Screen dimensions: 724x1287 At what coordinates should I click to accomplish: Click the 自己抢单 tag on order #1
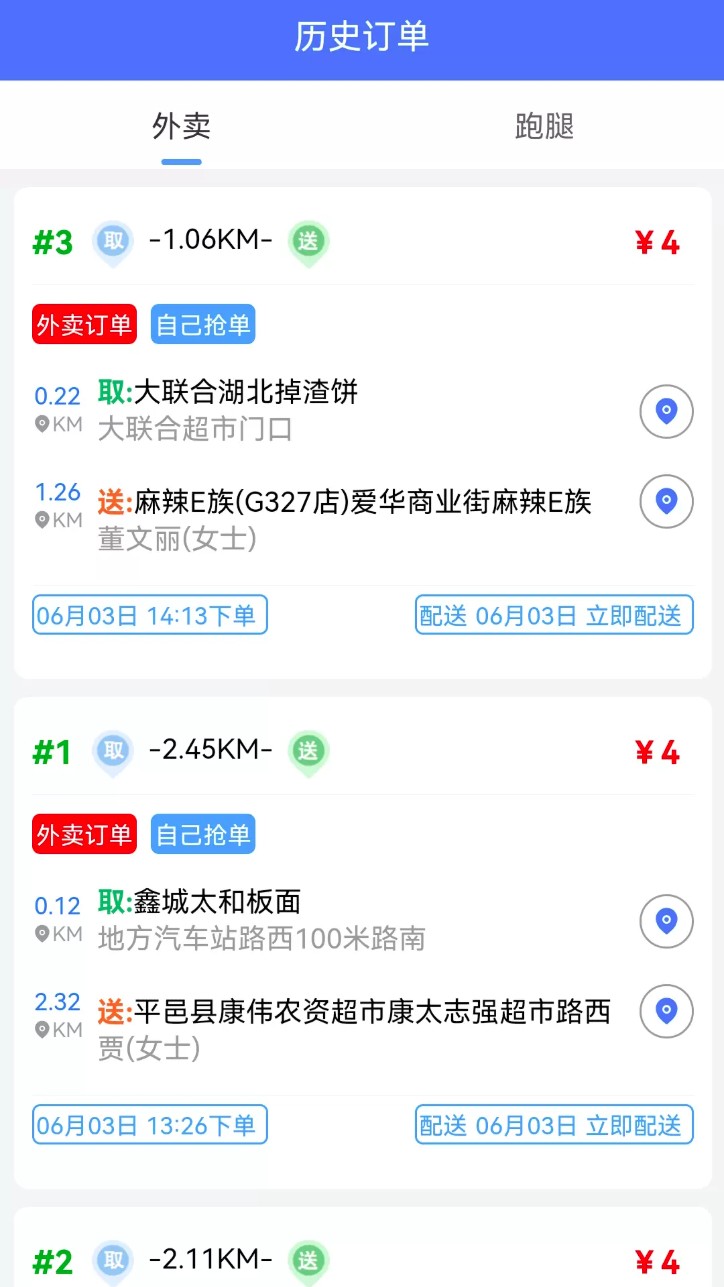click(202, 834)
